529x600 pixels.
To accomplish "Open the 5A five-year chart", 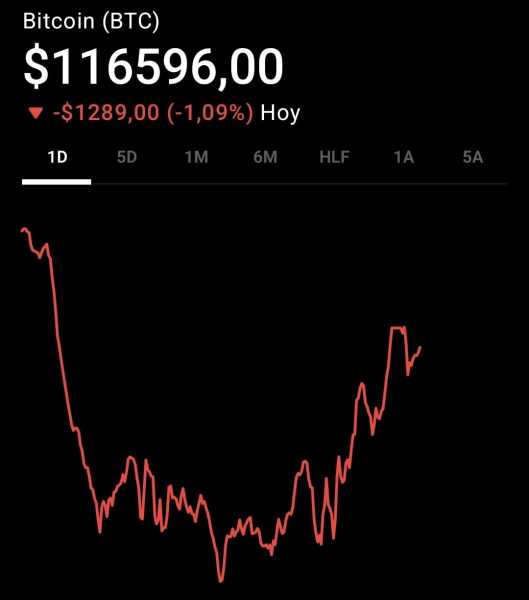I will pyautogui.click(x=473, y=157).
